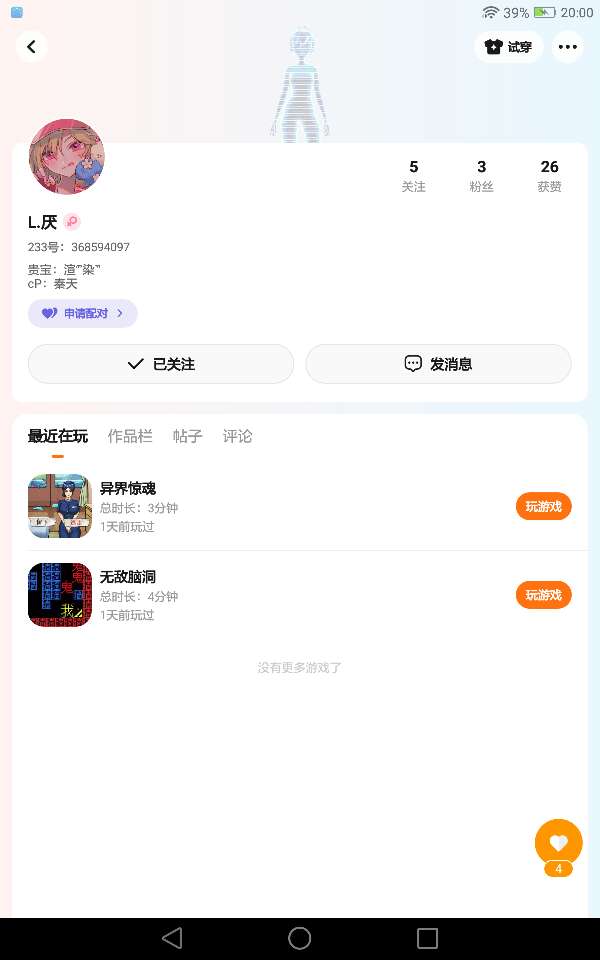View L.厌's profile avatar

pos(67,157)
